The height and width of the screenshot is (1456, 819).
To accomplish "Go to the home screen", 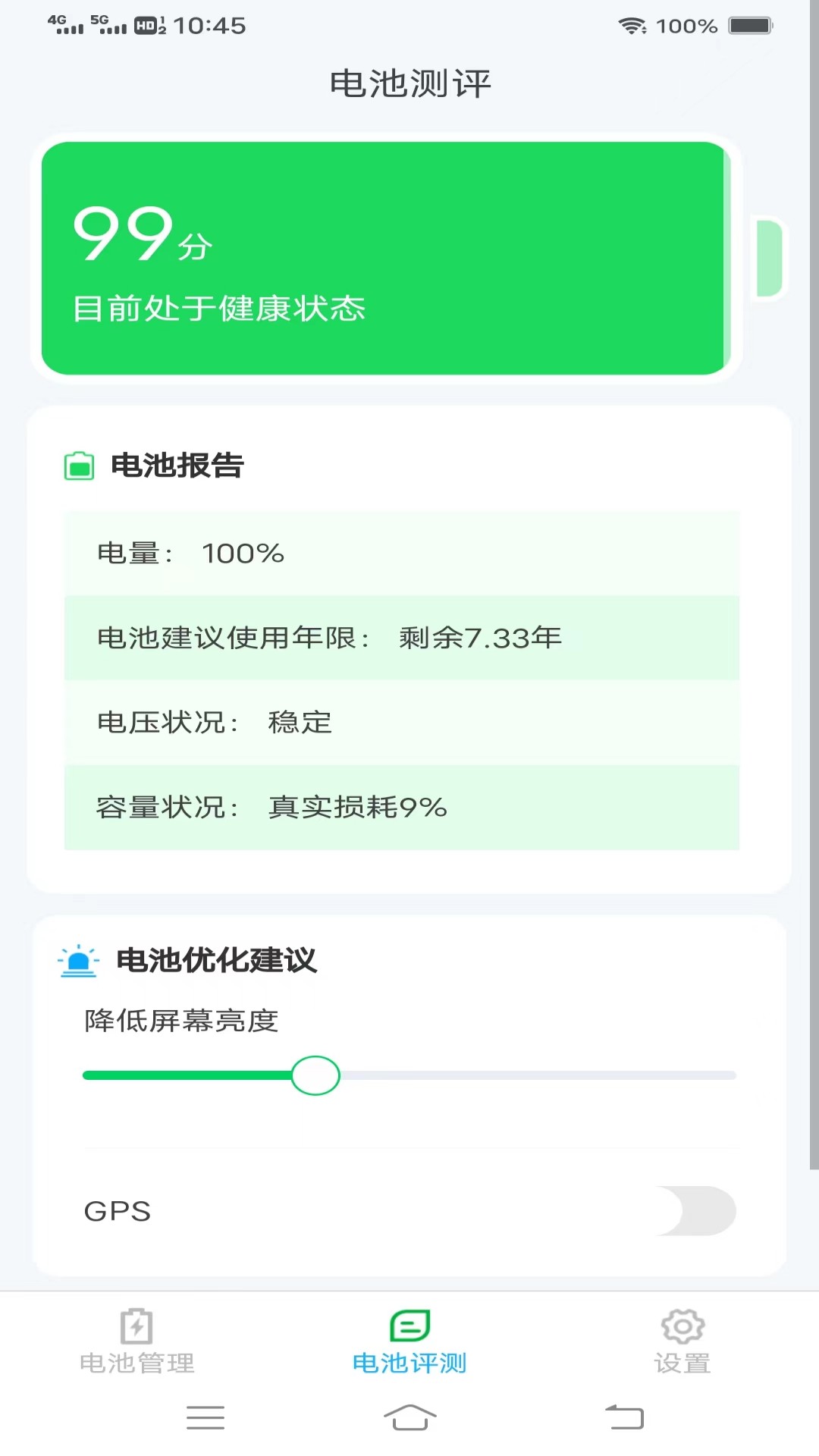I will (x=409, y=1417).
